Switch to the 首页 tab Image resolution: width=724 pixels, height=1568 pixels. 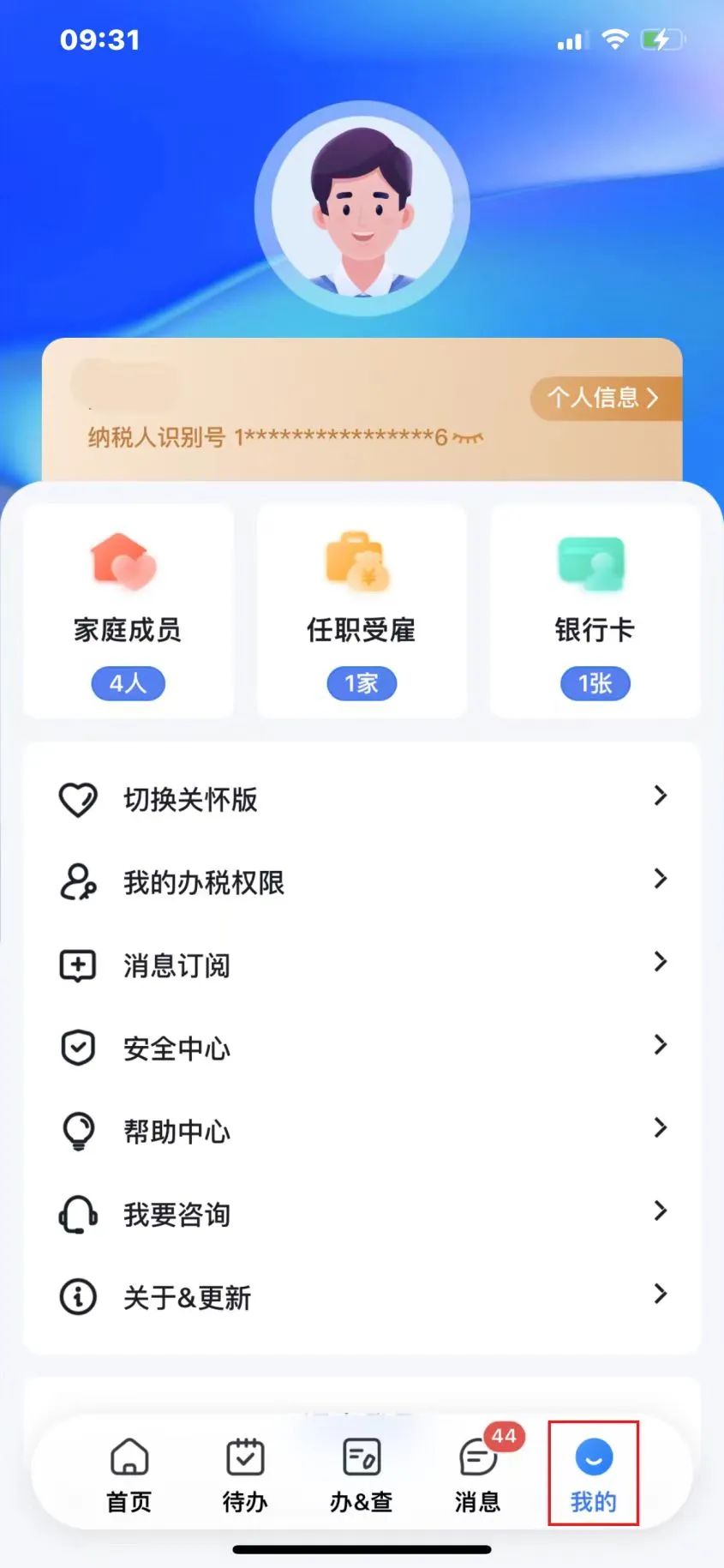129,1475
